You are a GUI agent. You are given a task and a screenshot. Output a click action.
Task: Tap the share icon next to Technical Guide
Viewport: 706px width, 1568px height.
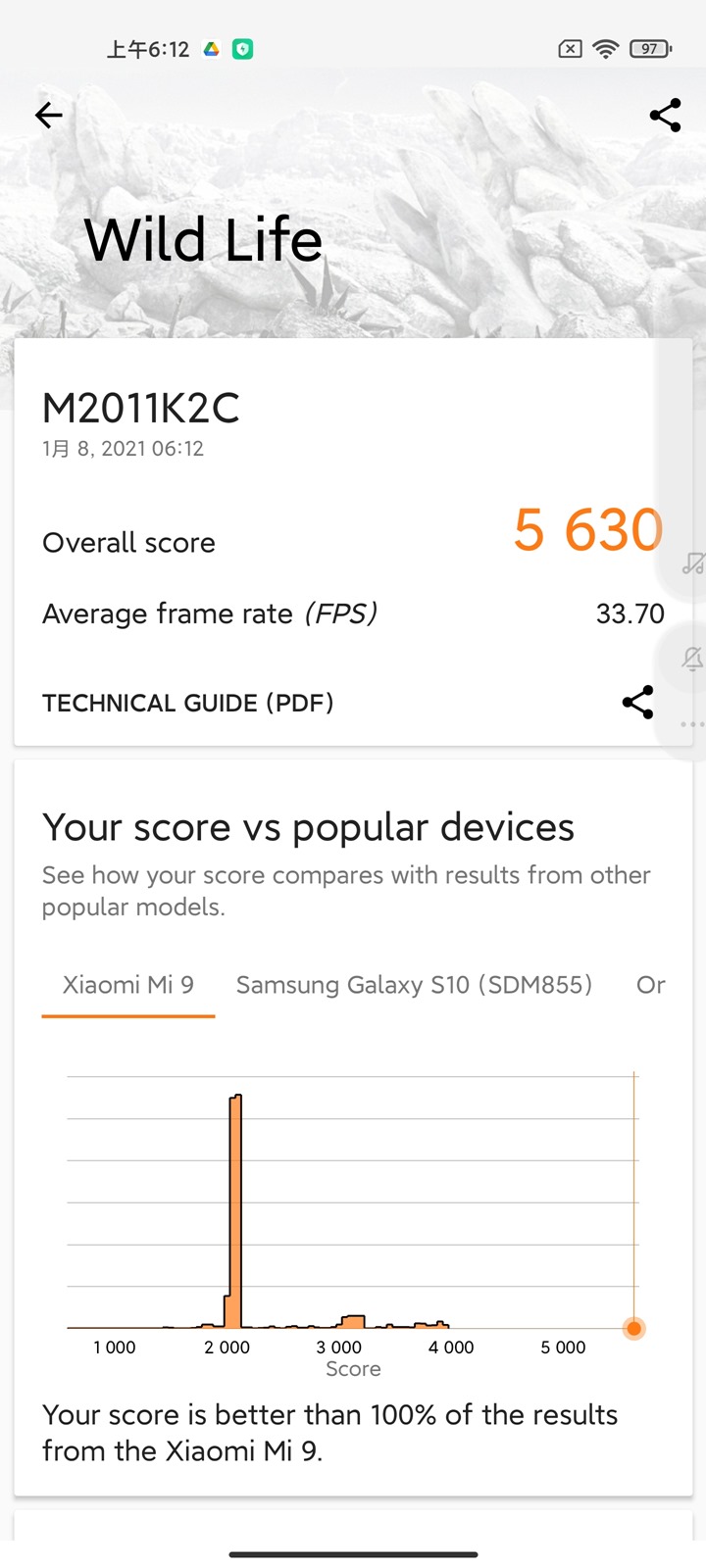[637, 702]
